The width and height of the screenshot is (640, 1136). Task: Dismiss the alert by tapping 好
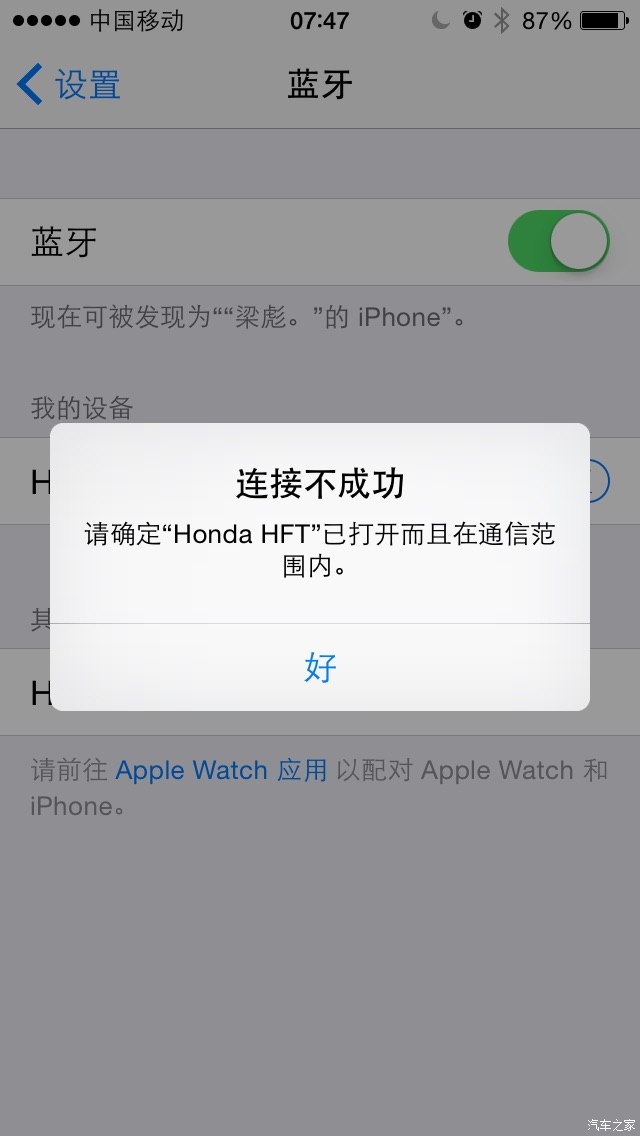click(320, 667)
